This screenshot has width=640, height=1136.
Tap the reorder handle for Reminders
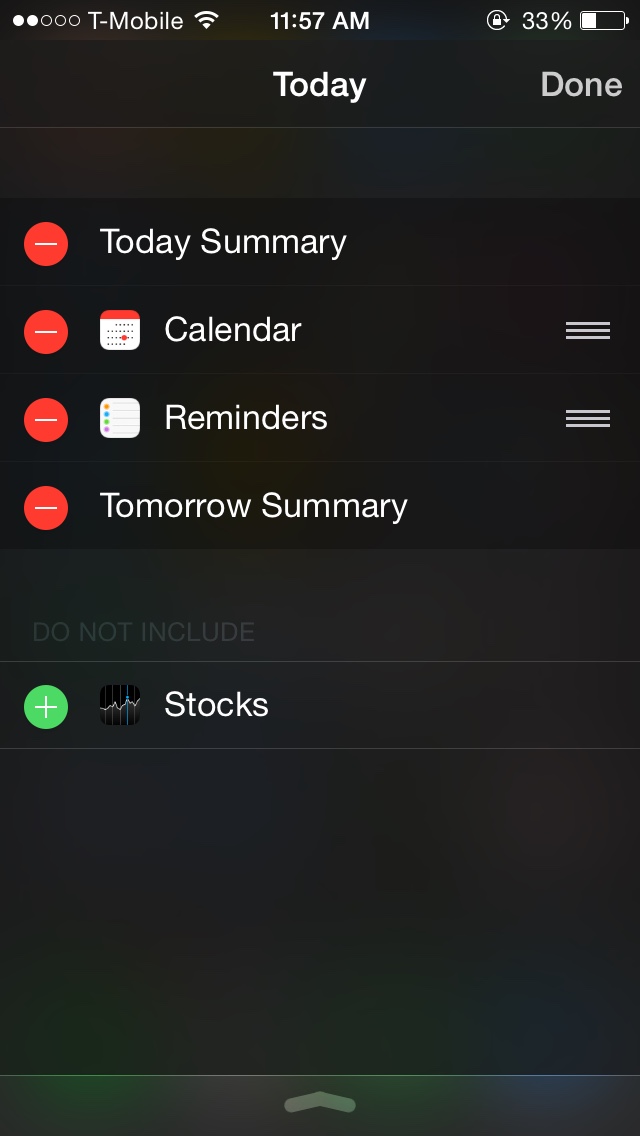587,419
